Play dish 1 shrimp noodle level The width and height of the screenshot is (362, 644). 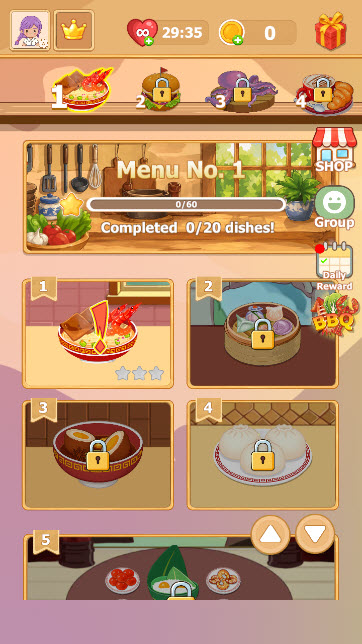(x=98, y=334)
